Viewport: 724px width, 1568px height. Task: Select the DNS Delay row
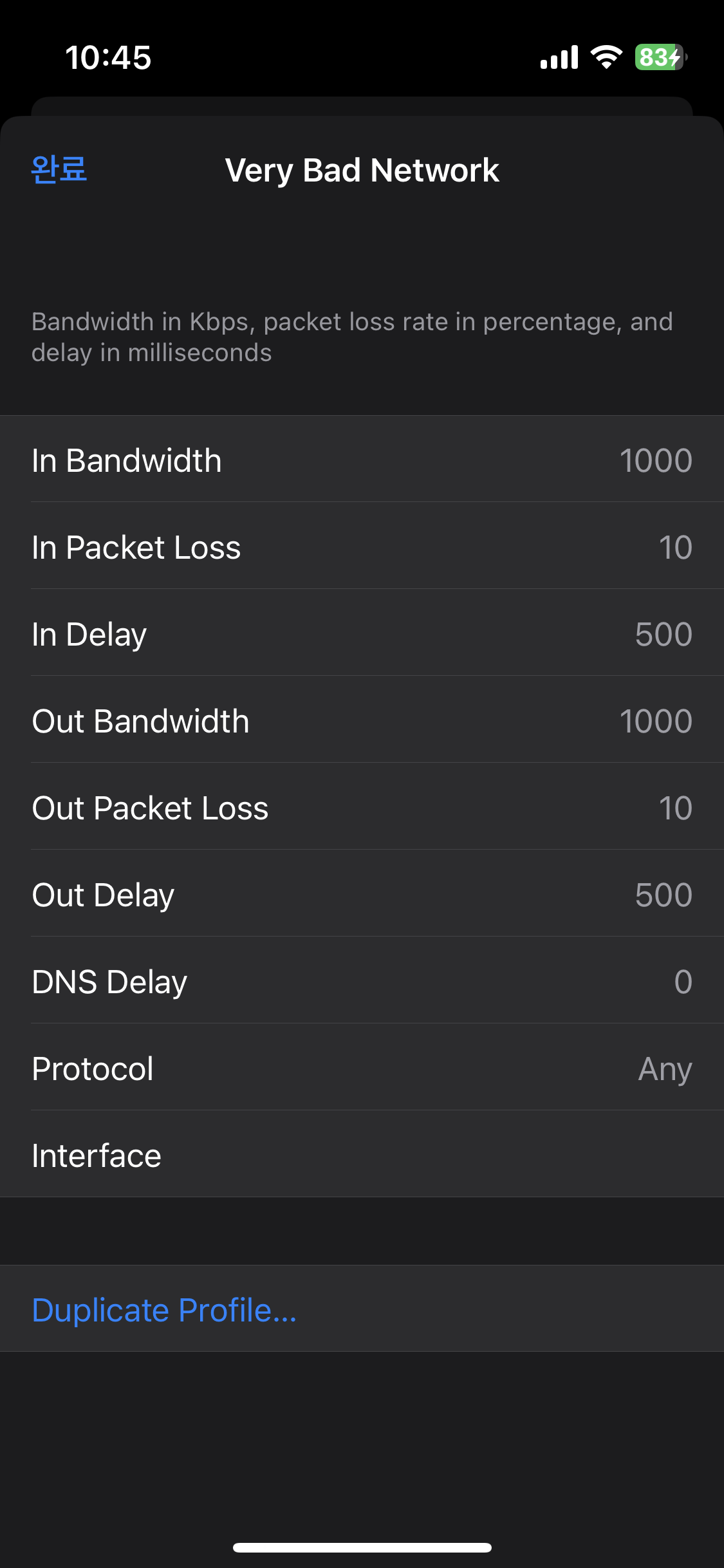point(362,980)
